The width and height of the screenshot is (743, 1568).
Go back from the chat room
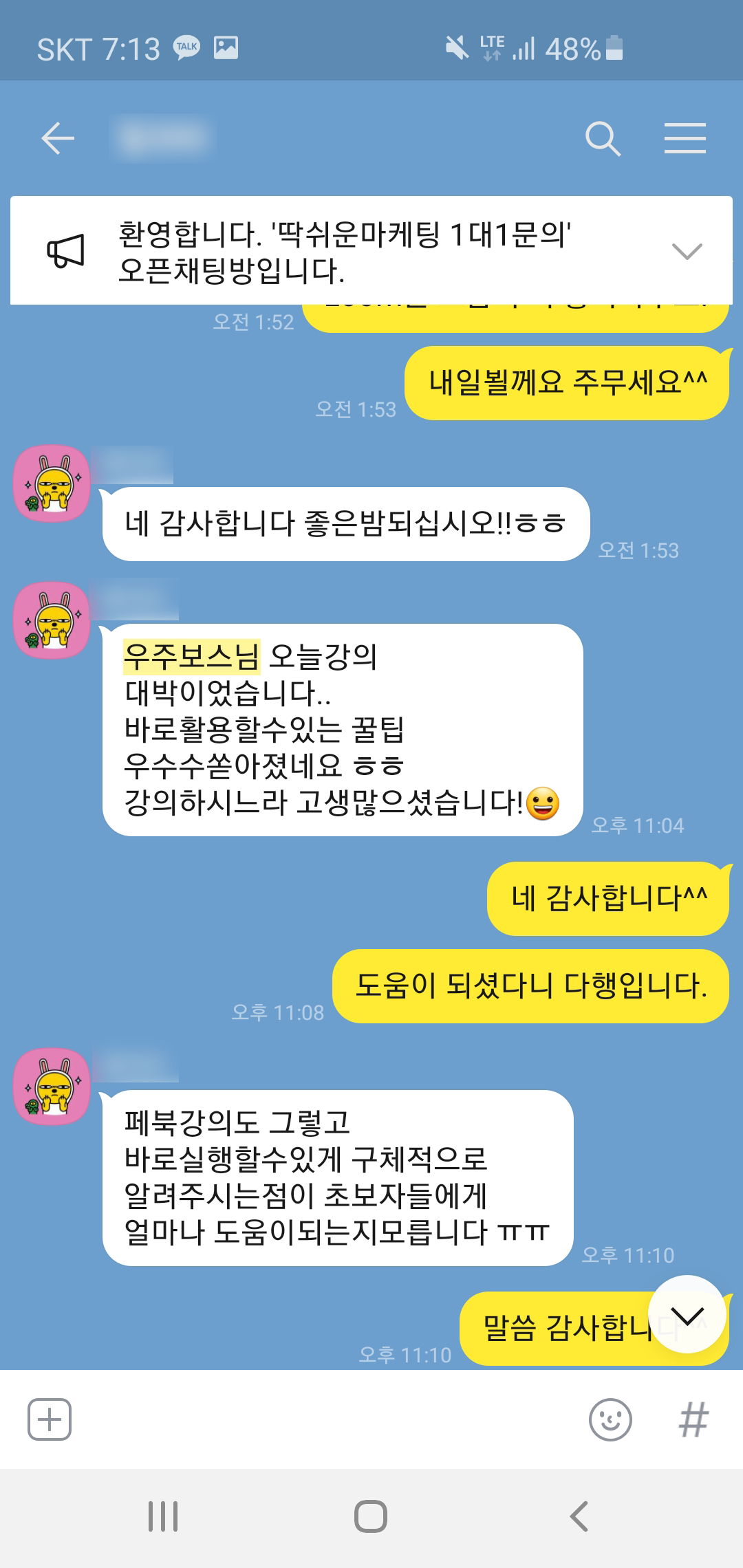[58, 139]
